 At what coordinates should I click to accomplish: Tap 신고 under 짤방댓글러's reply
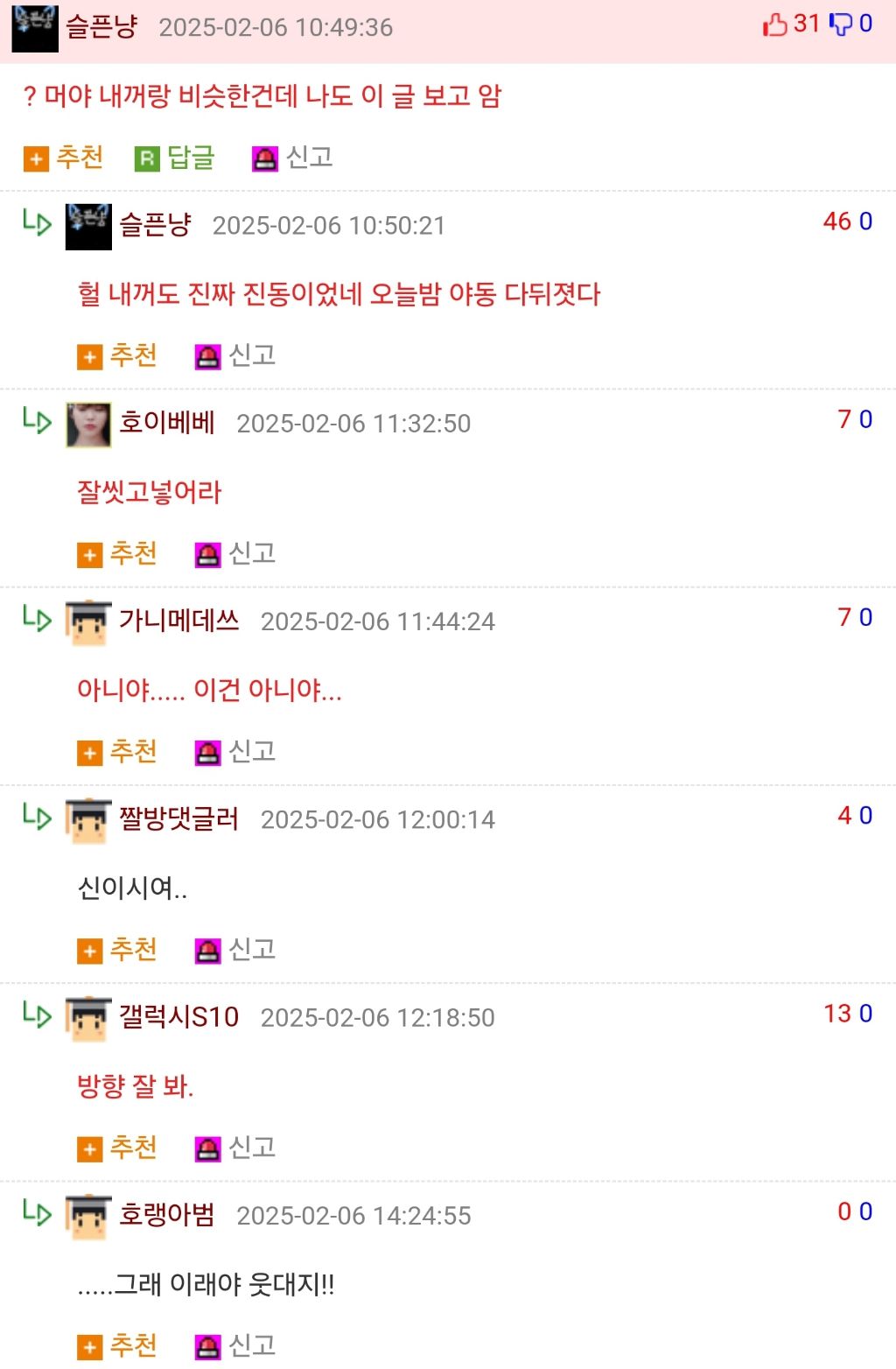(235, 949)
